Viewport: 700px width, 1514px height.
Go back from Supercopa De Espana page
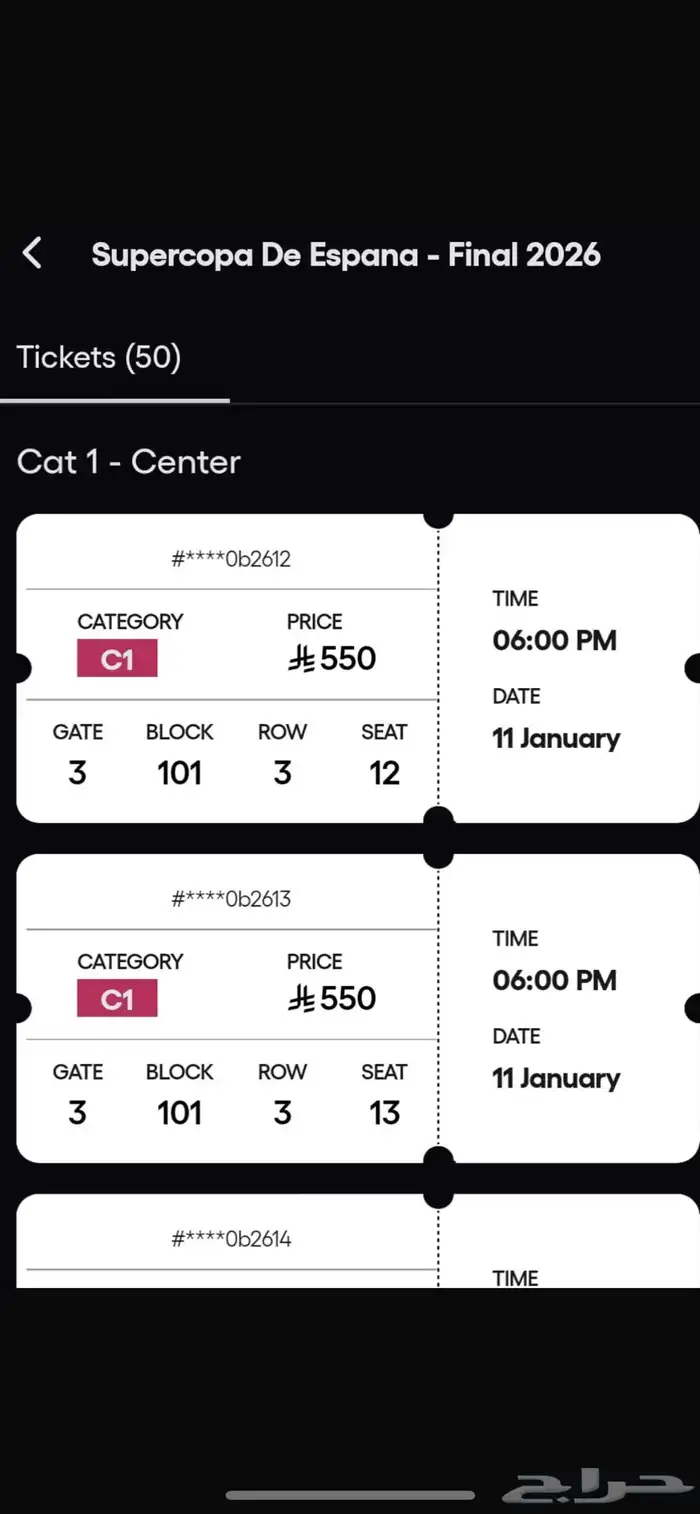point(33,254)
